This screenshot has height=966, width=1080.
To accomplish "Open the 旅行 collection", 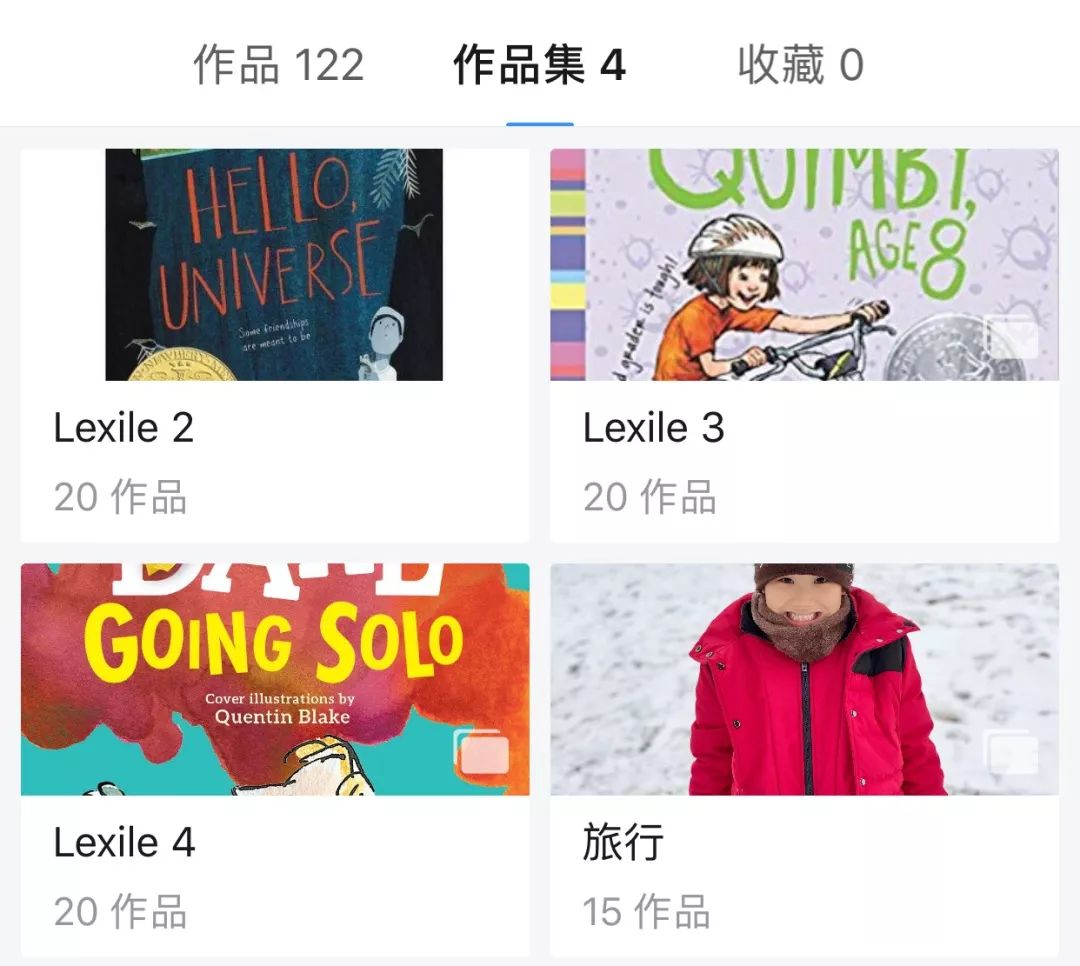I will (x=804, y=760).
